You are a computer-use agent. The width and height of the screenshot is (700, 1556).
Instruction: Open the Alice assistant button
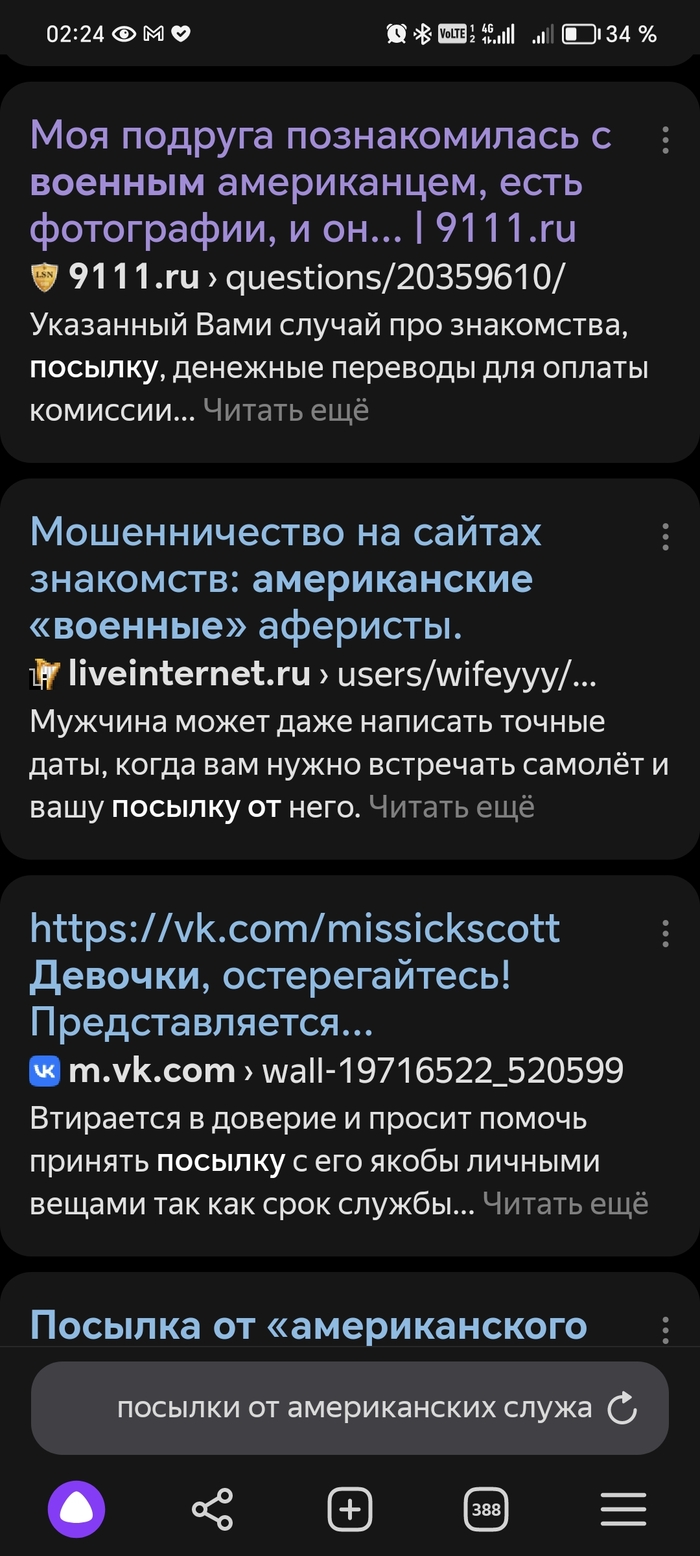(76, 1509)
